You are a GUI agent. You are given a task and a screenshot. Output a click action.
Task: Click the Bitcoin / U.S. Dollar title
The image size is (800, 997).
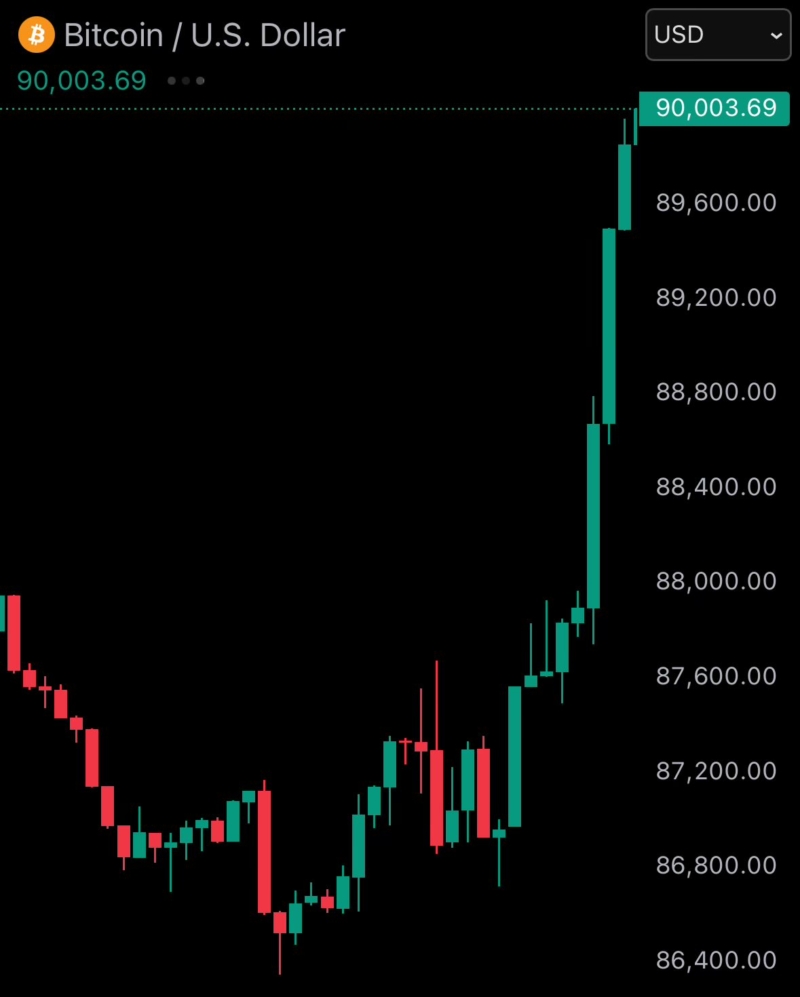[204, 35]
